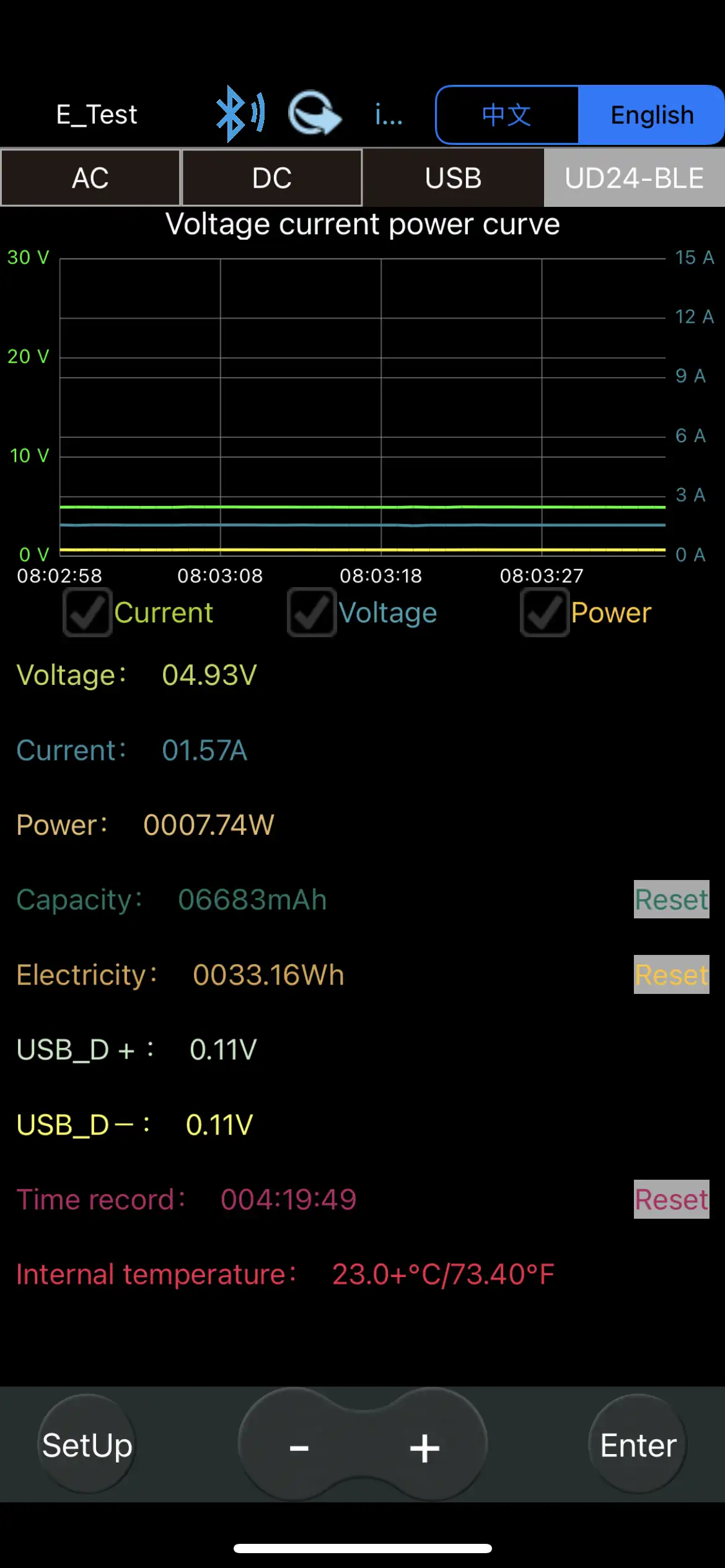Screen dimensions: 725x1568
Task: Toggle the Power curve checkbox
Action: (545, 612)
